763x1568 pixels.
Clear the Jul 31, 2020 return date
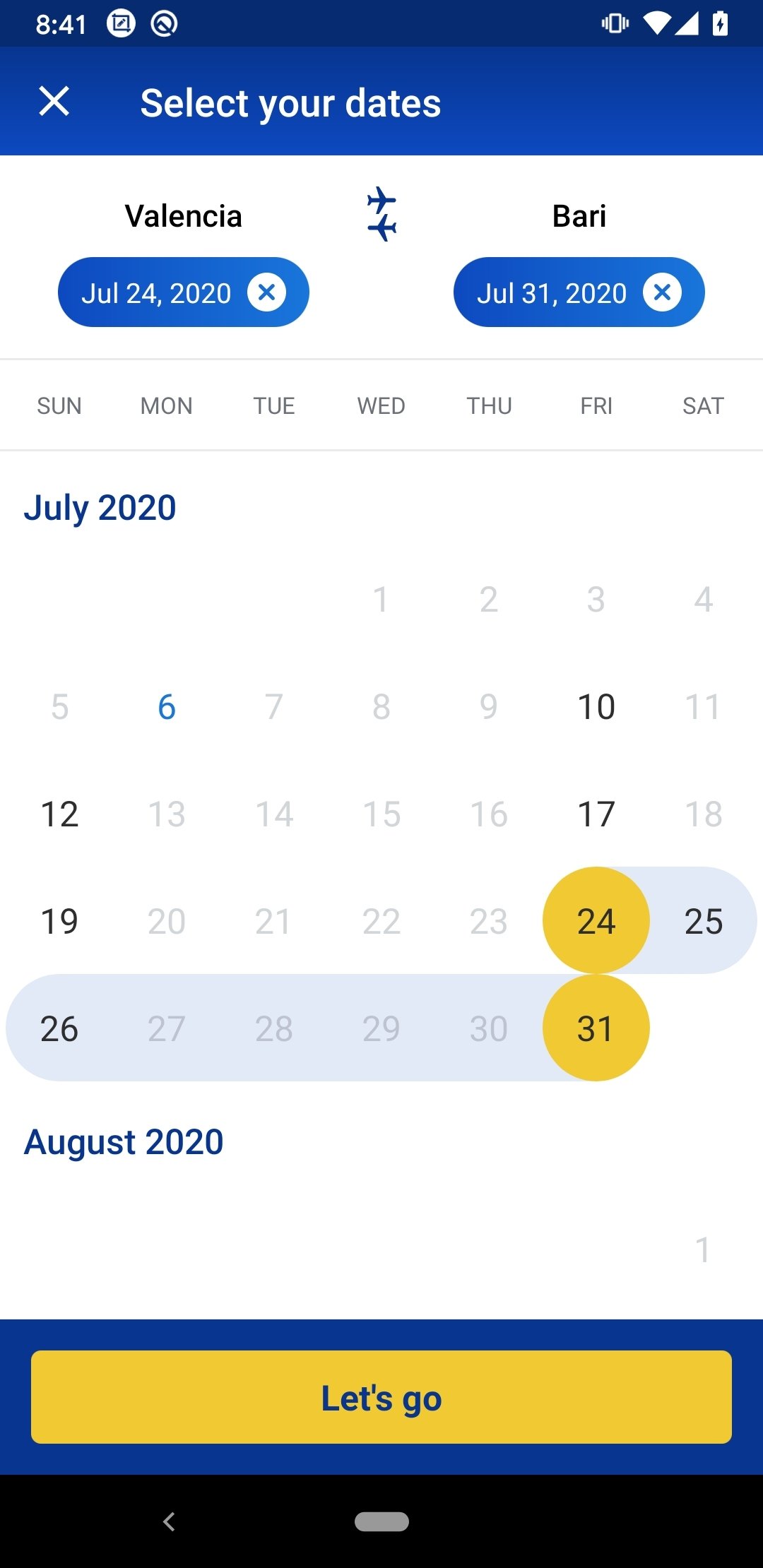[x=662, y=292]
